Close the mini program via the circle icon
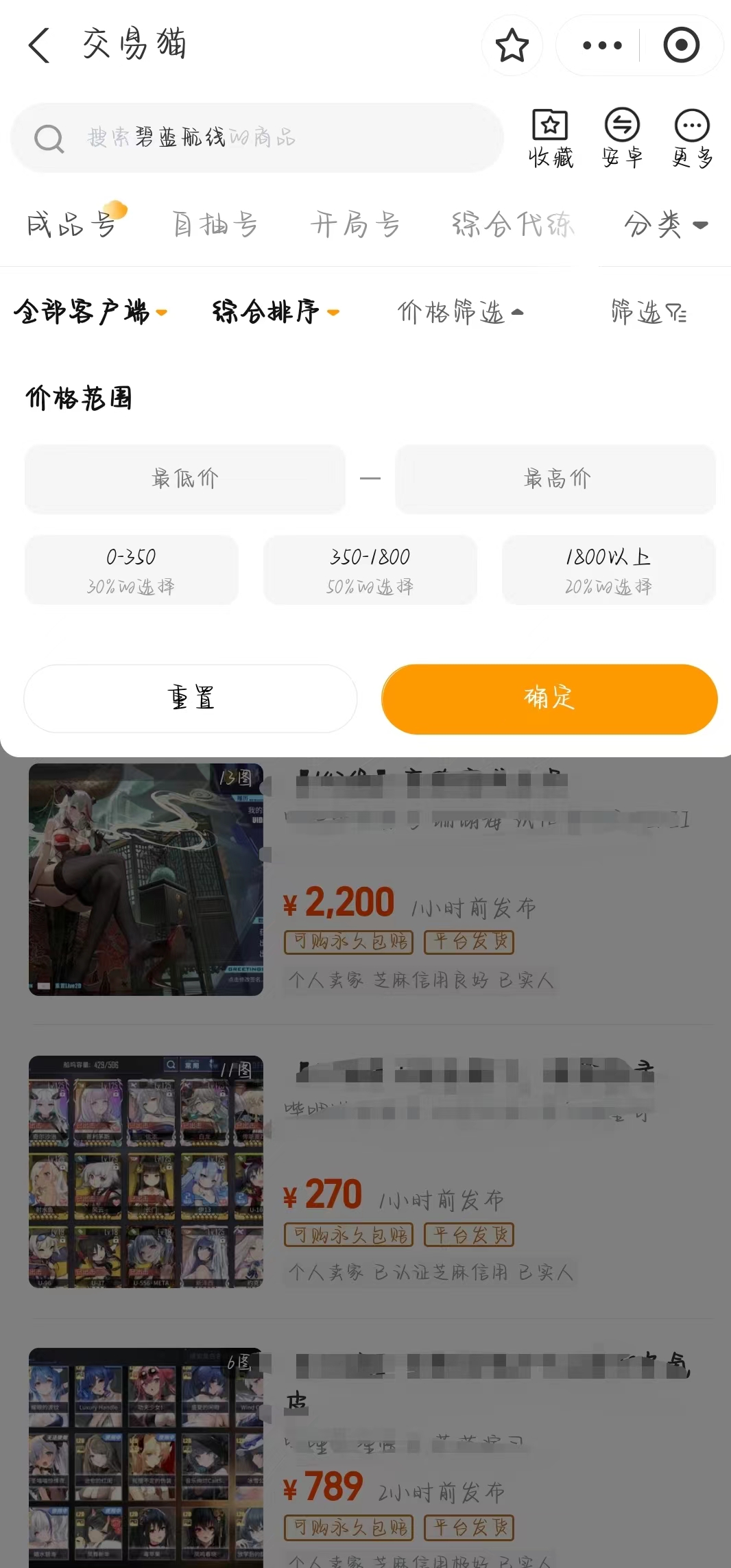731x1568 pixels. (x=681, y=46)
